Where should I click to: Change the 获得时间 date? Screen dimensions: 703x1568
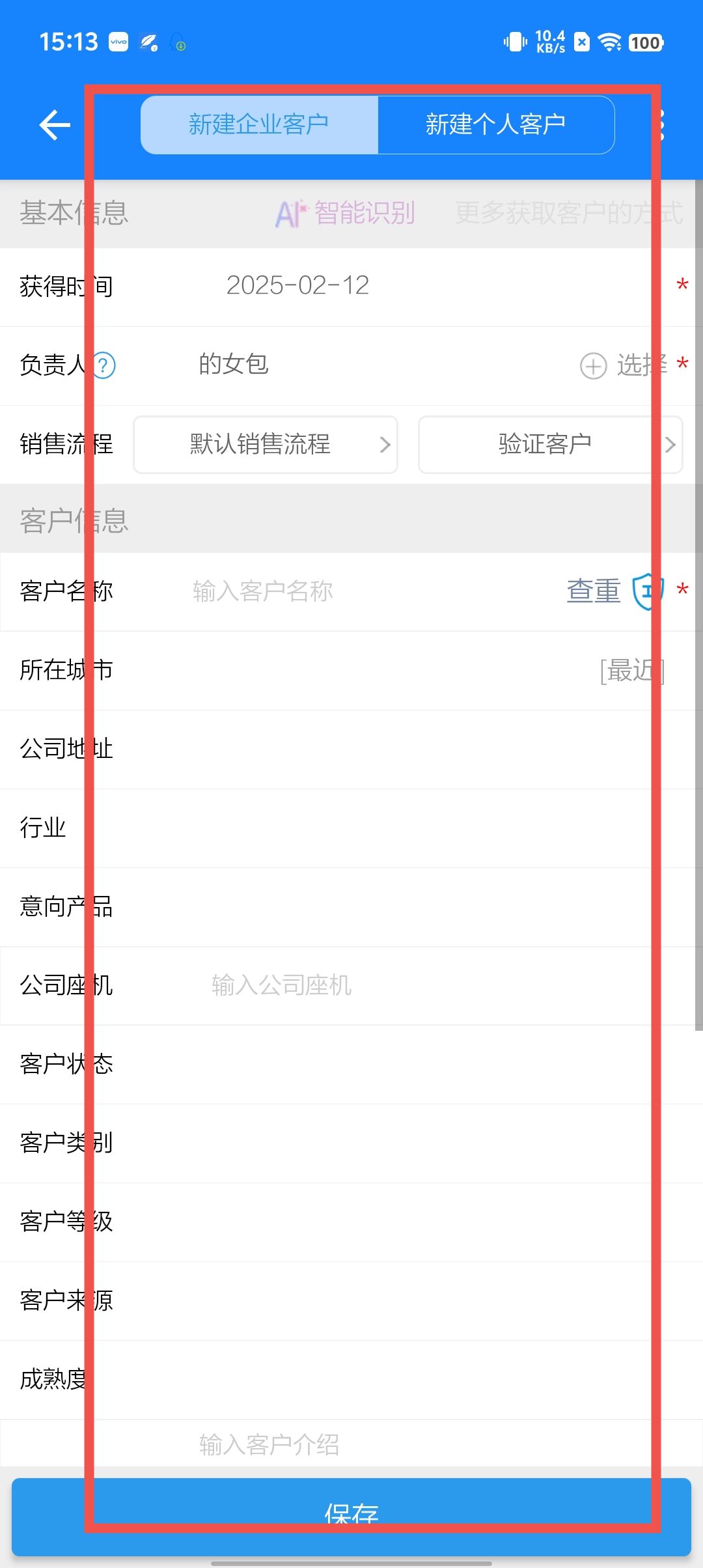(298, 286)
